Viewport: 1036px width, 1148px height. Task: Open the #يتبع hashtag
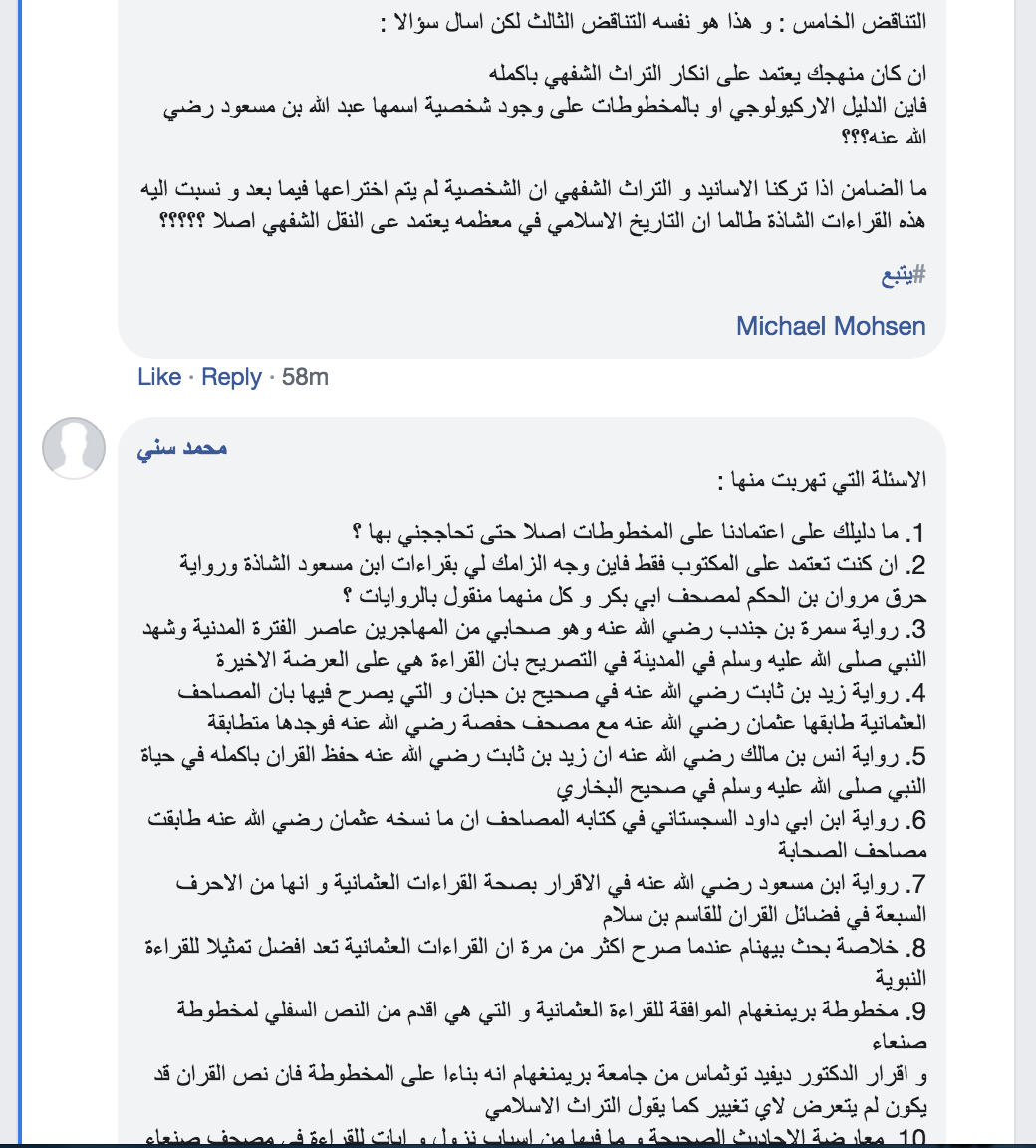(x=904, y=275)
